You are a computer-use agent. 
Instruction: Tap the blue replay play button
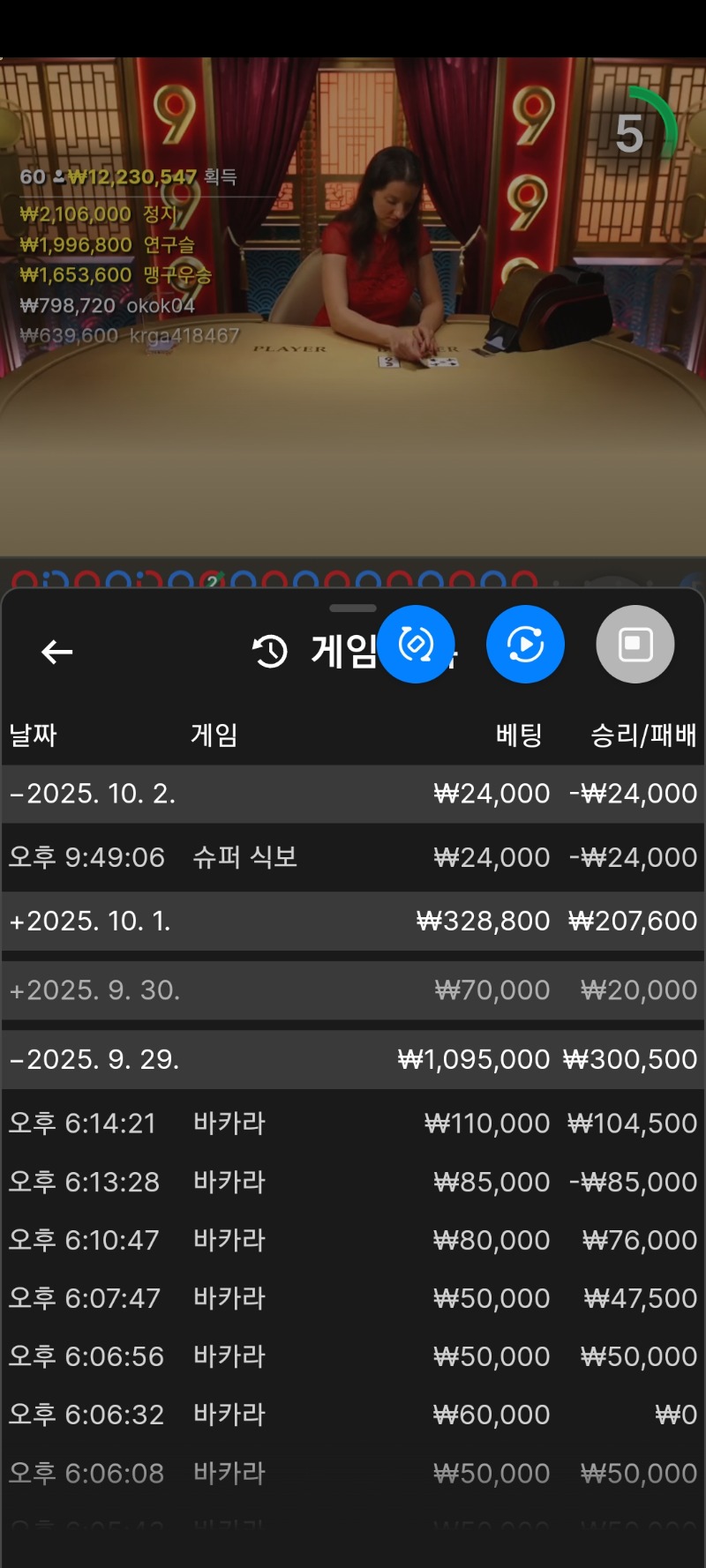click(525, 645)
